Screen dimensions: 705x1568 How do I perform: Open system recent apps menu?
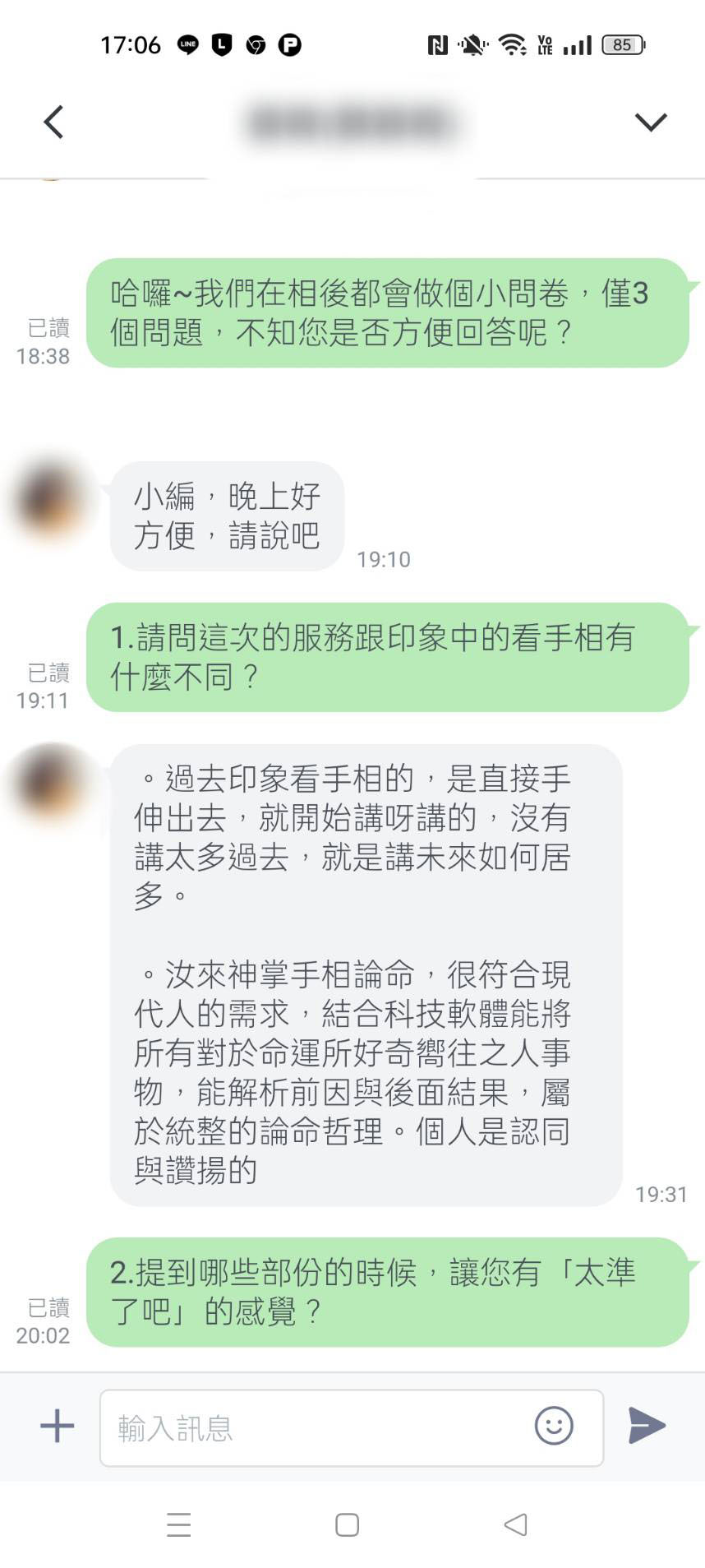pos(178,1524)
